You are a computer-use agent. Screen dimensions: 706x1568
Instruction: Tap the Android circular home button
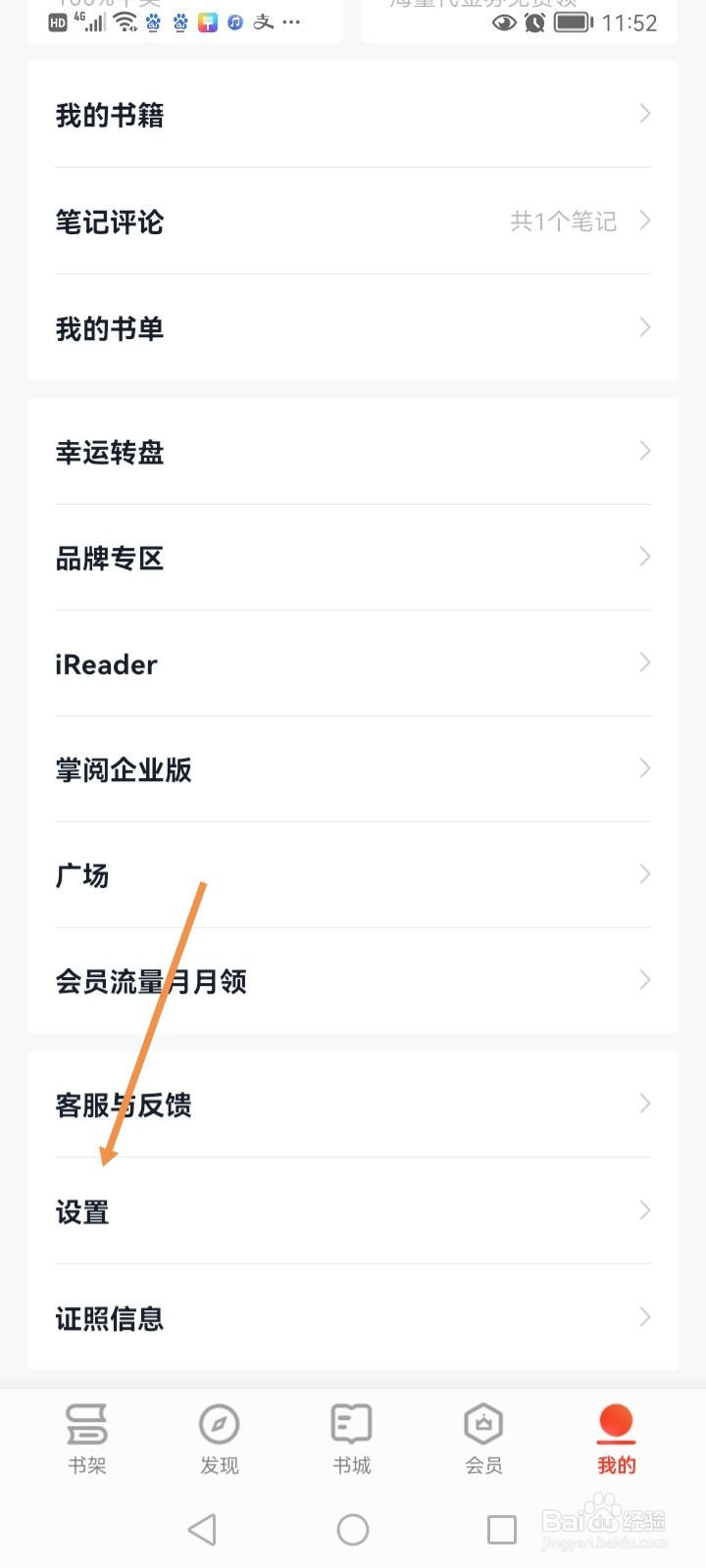(x=353, y=1527)
